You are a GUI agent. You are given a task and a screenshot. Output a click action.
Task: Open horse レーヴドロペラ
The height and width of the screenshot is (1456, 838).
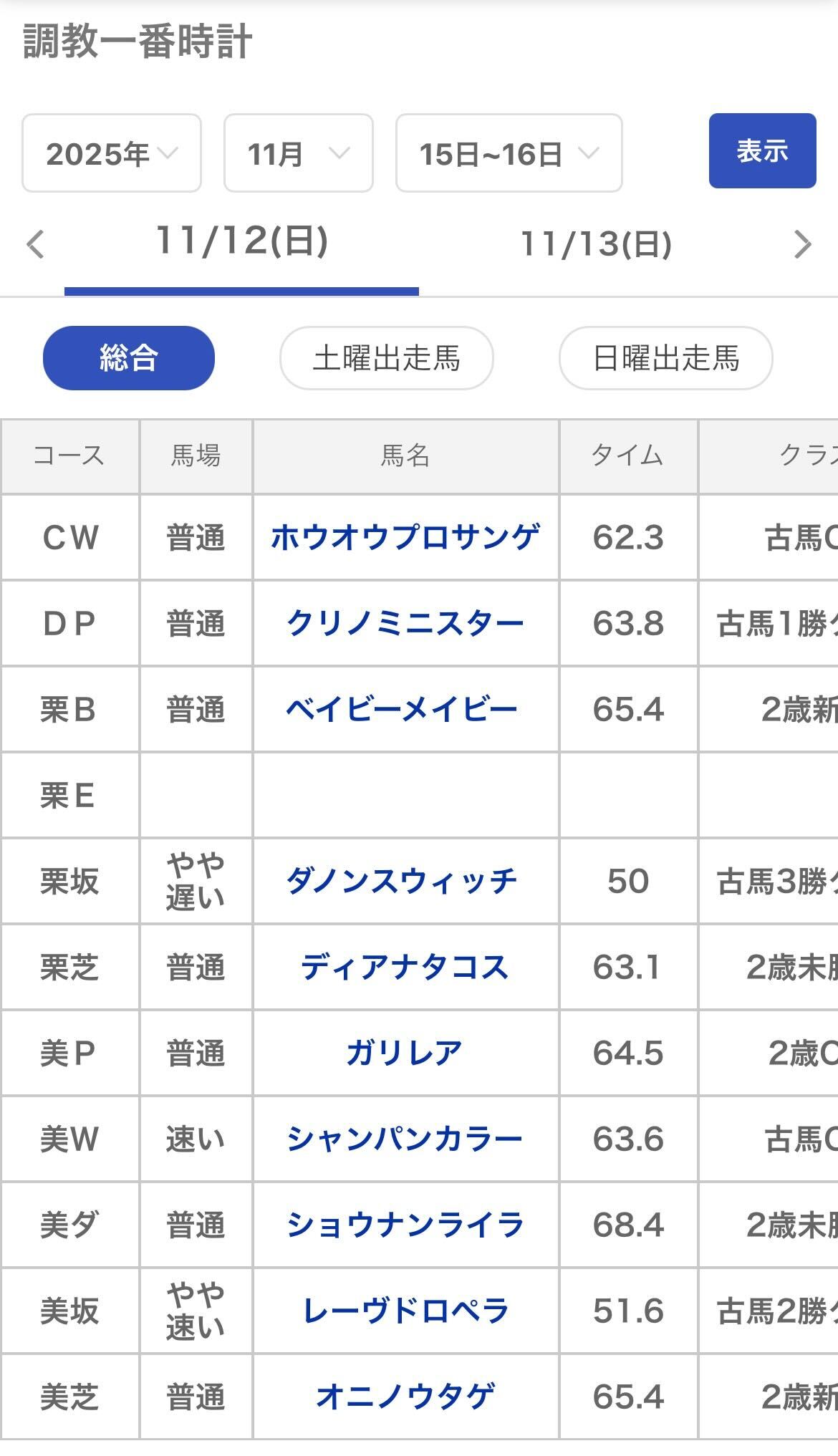click(405, 1311)
